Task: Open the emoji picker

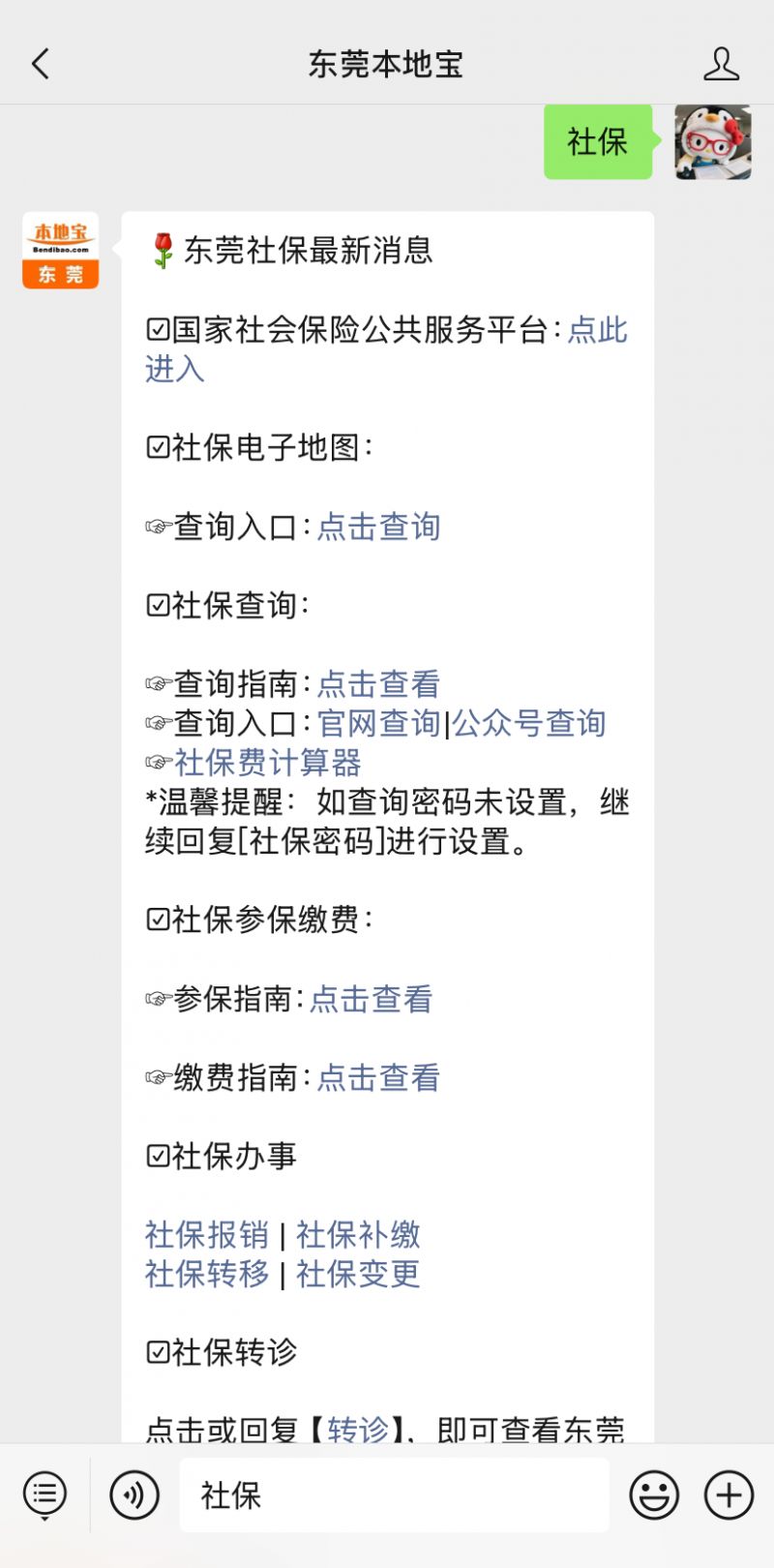Action: point(654,1495)
